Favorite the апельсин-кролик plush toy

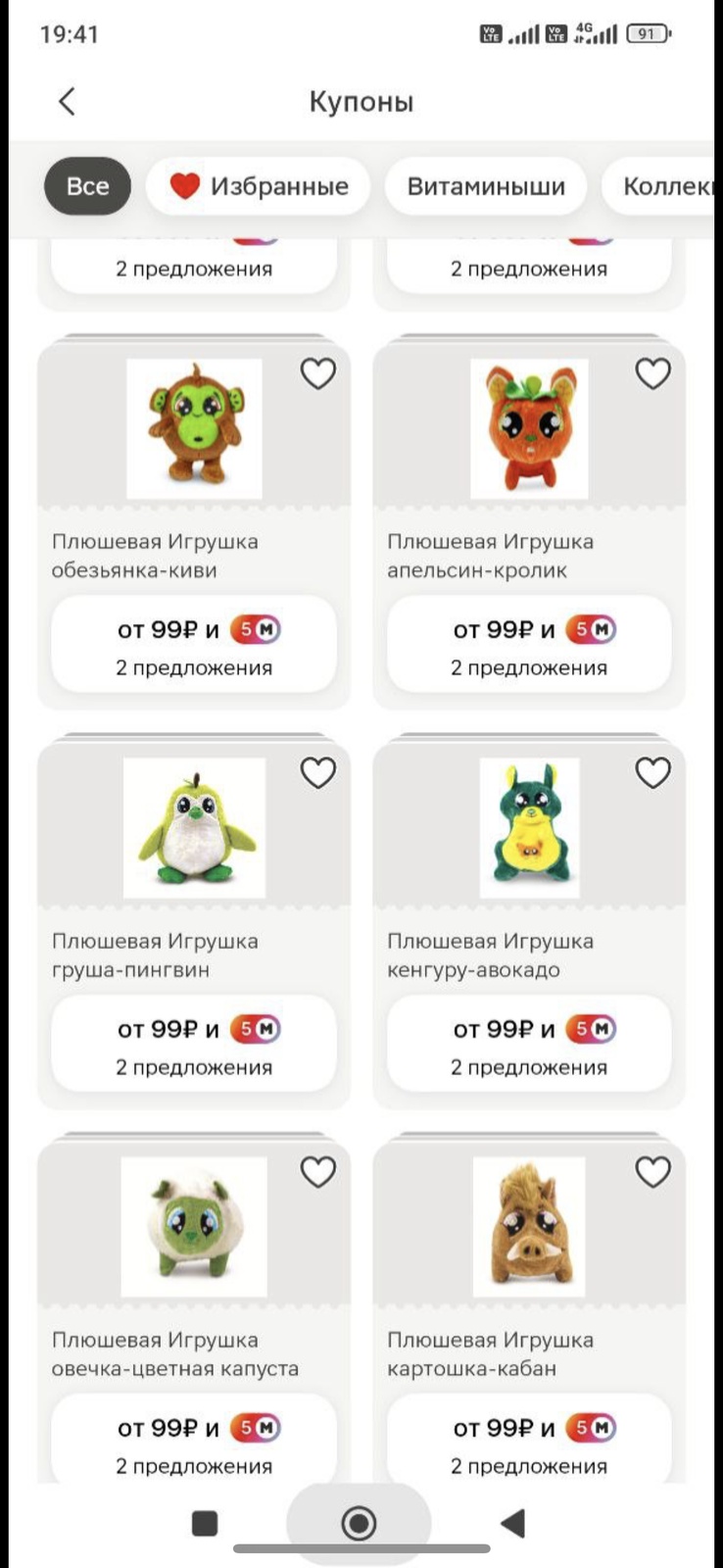[653, 373]
